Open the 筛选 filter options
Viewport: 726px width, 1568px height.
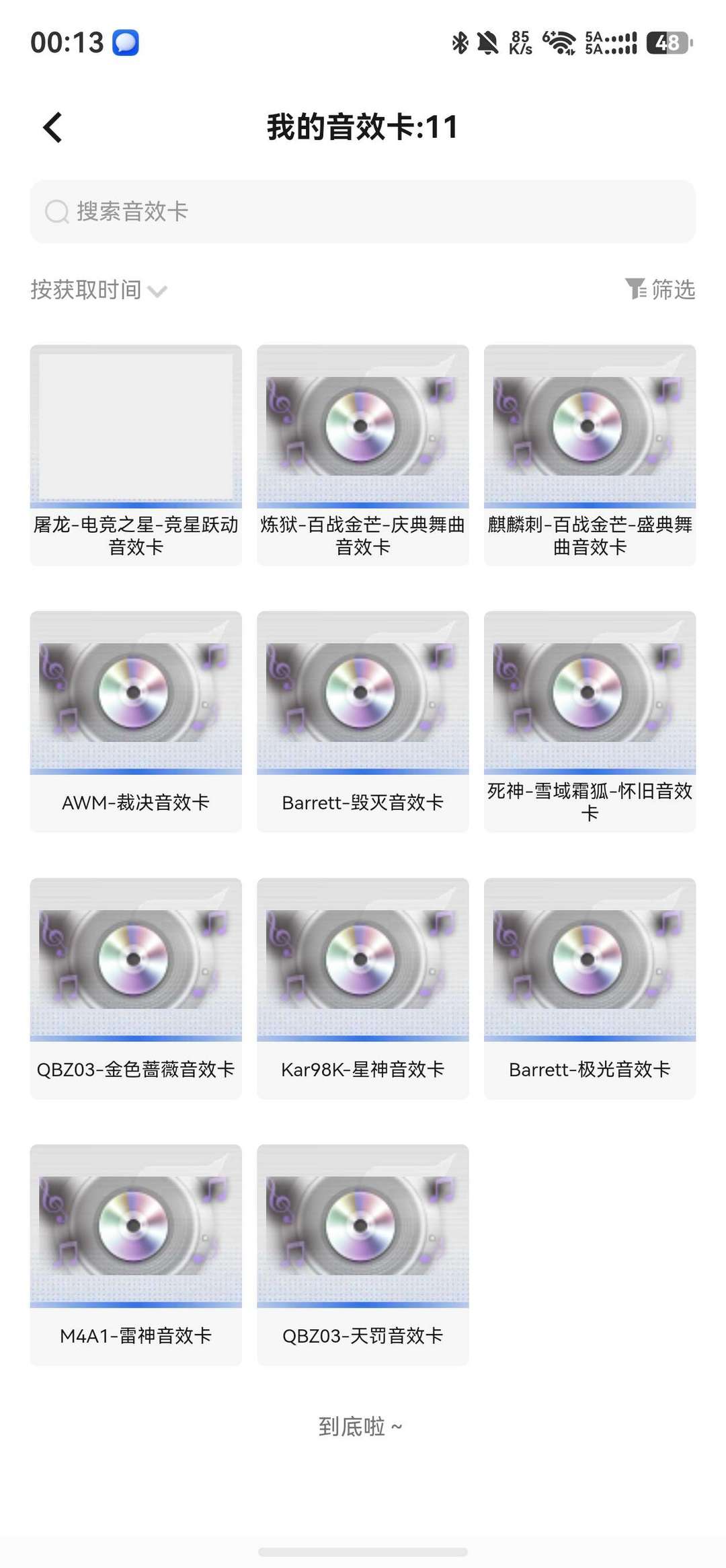pyautogui.click(x=660, y=289)
